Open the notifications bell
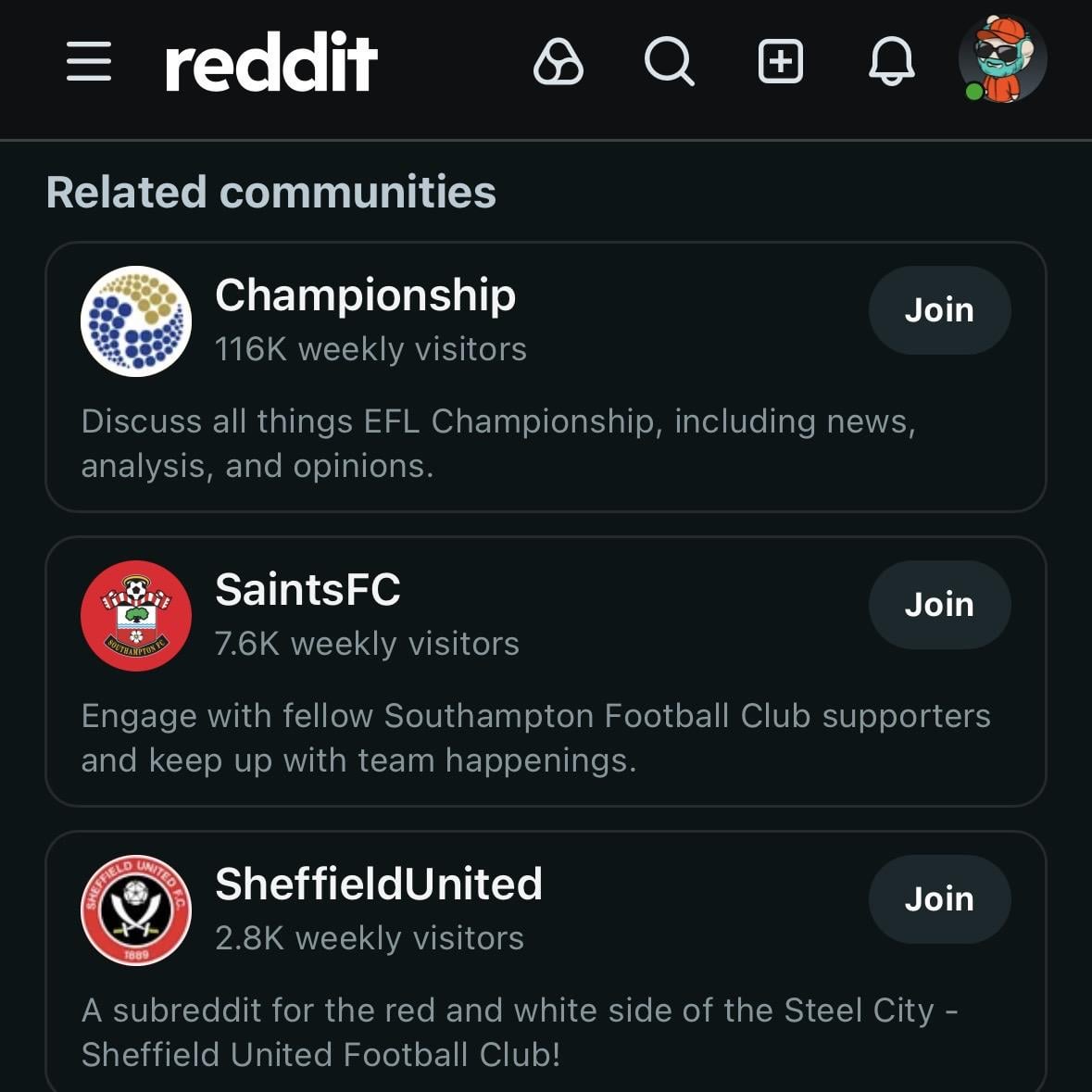The height and width of the screenshot is (1092, 1092). [x=891, y=62]
